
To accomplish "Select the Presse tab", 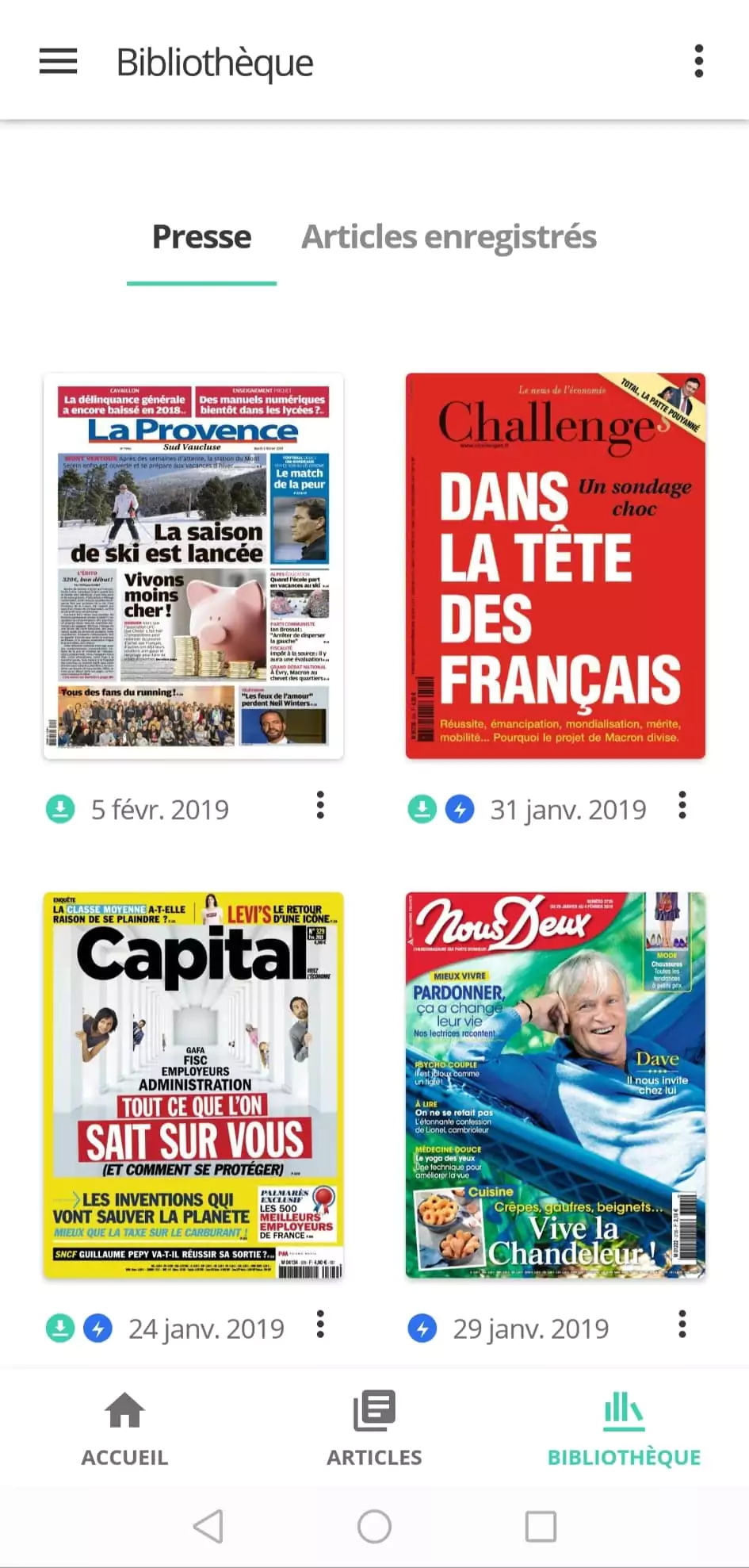I will tap(201, 237).
